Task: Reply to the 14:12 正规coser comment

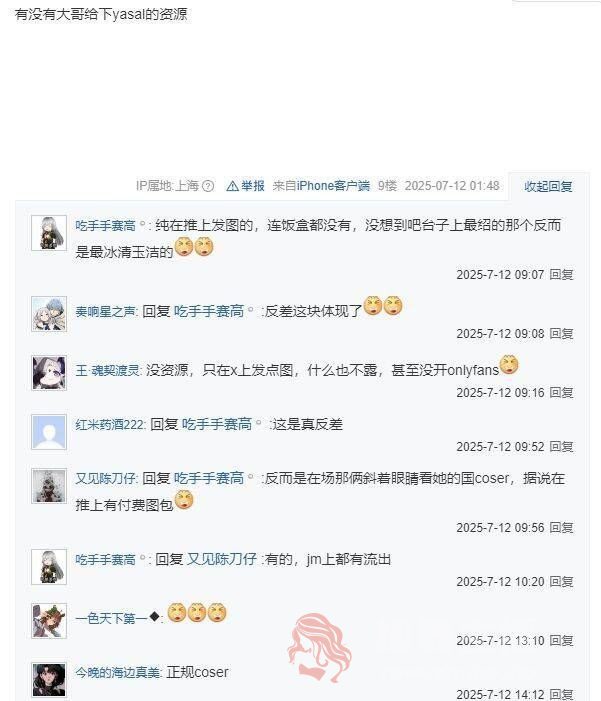Action: coord(562,694)
